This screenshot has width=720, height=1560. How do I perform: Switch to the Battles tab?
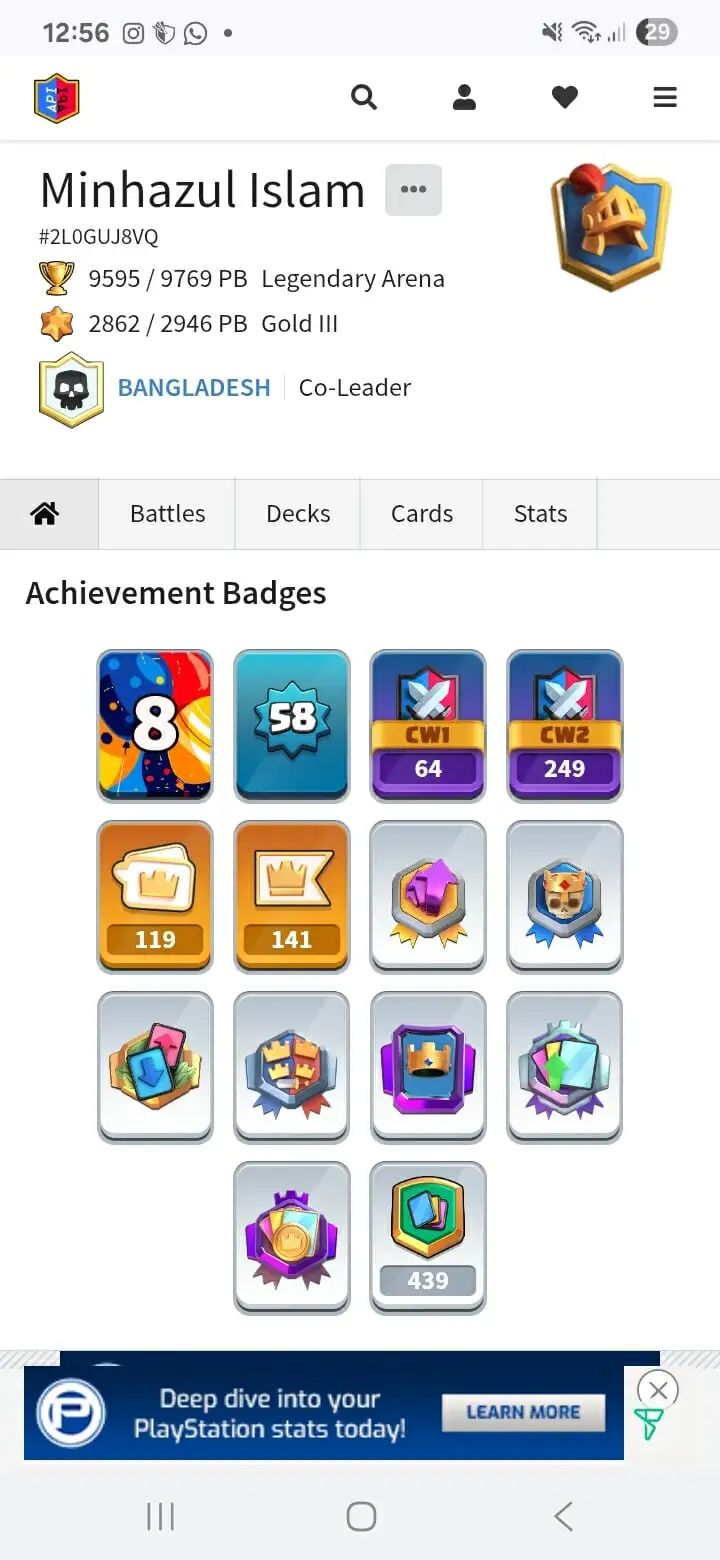click(167, 514)
